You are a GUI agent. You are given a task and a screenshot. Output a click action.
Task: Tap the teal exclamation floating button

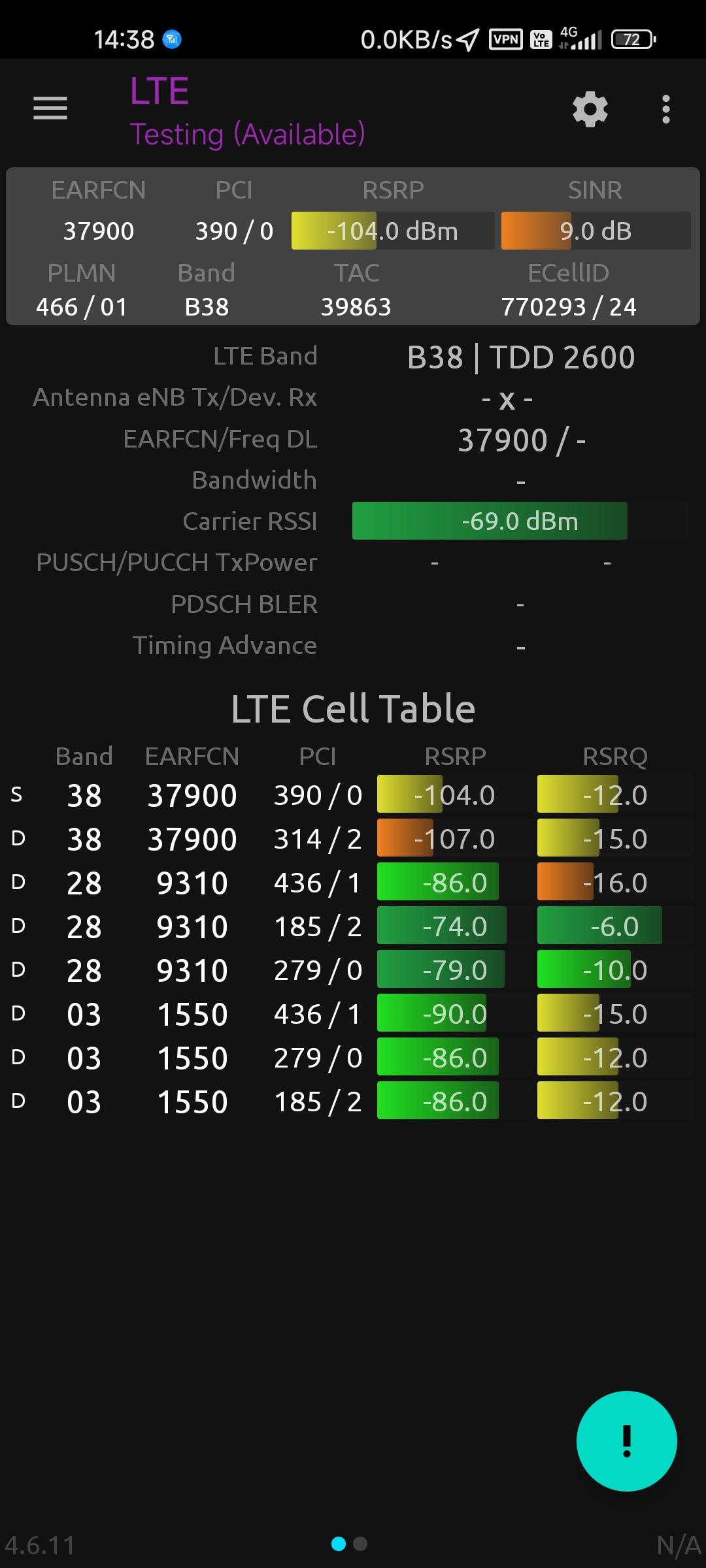pyautogui.click(x=626, y=1441)
